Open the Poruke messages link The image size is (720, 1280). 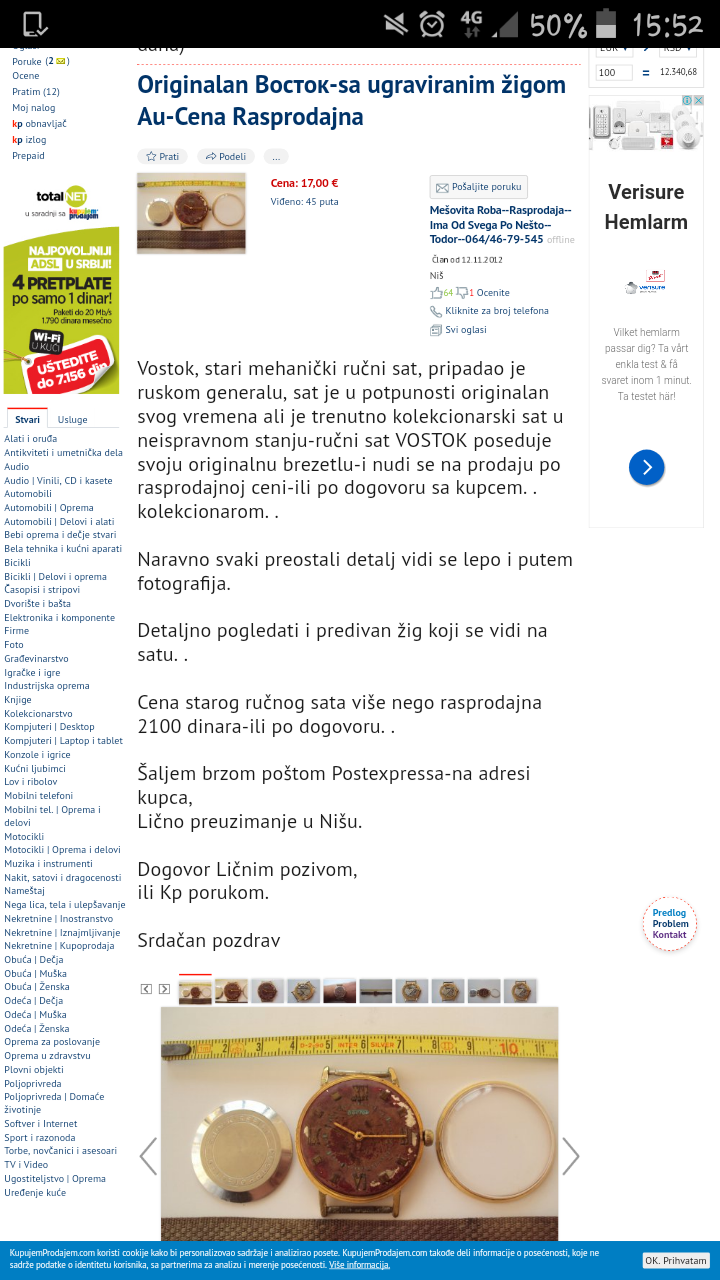click(27, 61)
